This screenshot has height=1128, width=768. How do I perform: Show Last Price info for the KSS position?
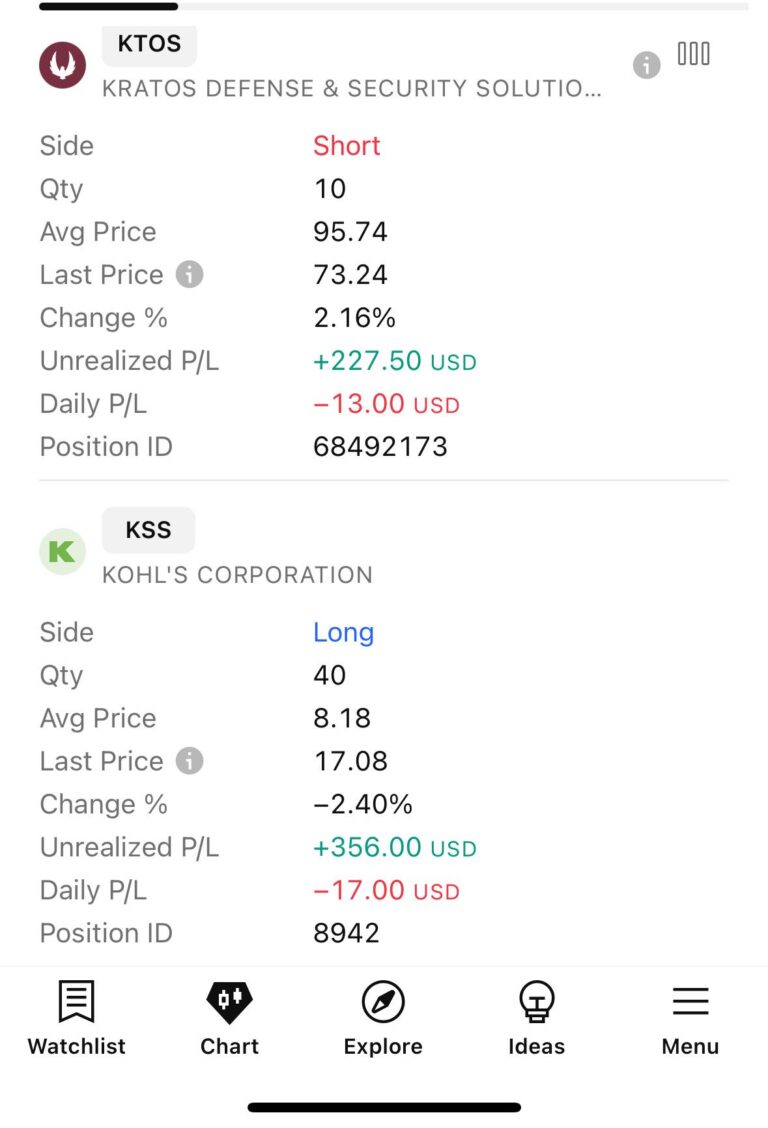189,761
